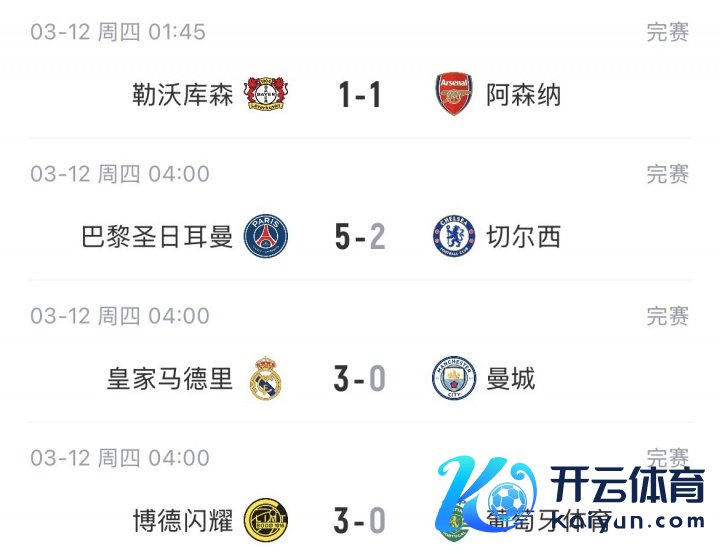
Task: Open the 巴黎圣日耳曼 vs 切尔西 match
Action: click(x=360, y=237)
